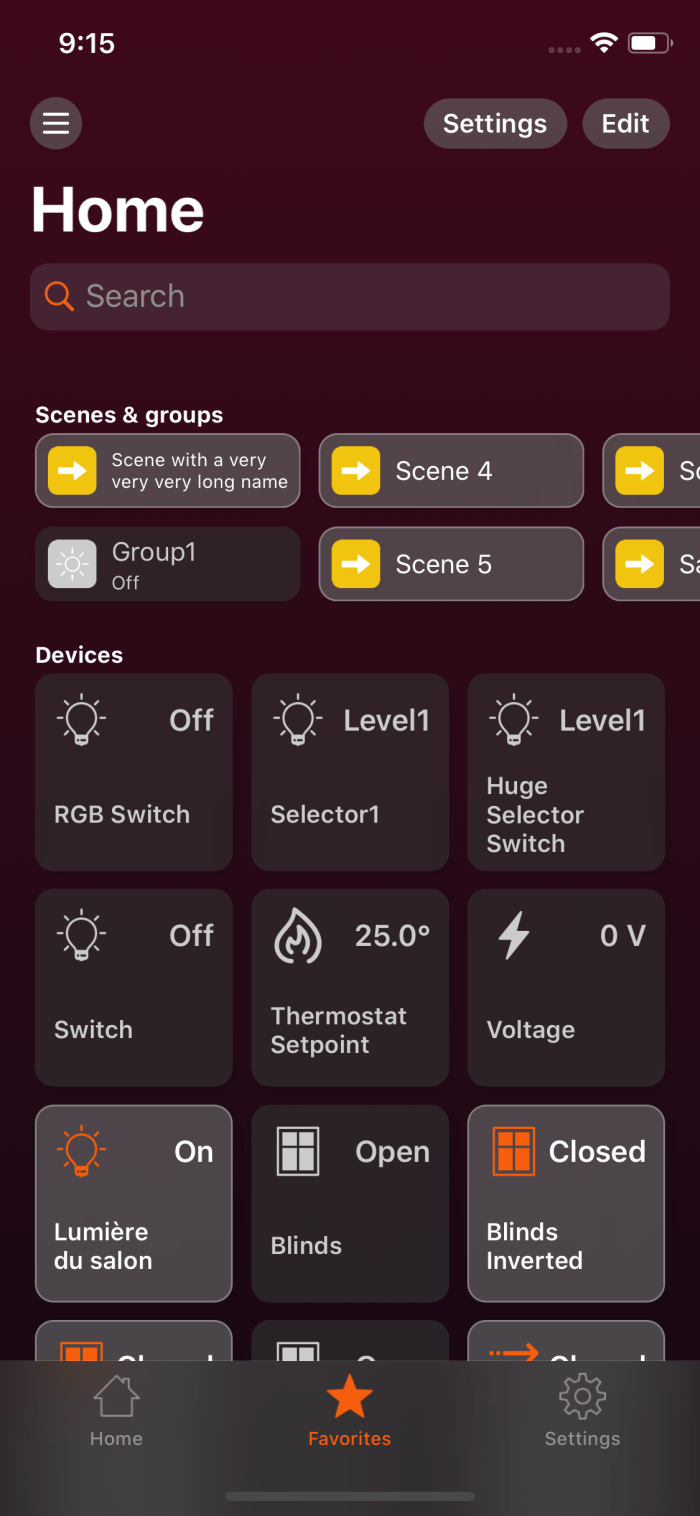
Task: Toggle the RGB Switch device
Action: click(x=134, y=772)
